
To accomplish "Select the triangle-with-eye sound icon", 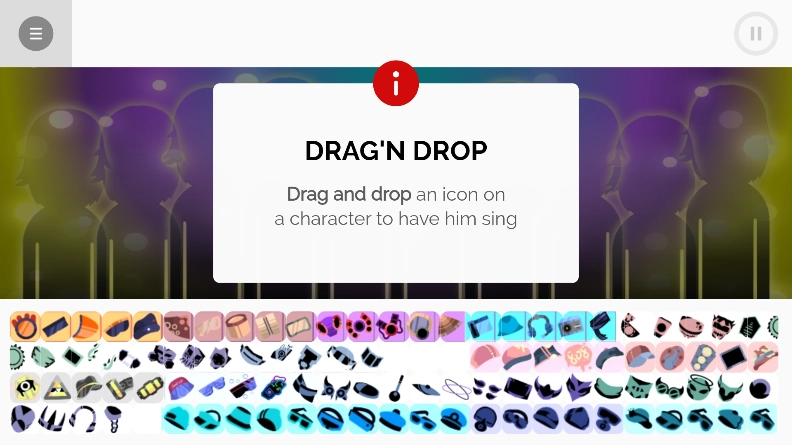I will (58, 388).
